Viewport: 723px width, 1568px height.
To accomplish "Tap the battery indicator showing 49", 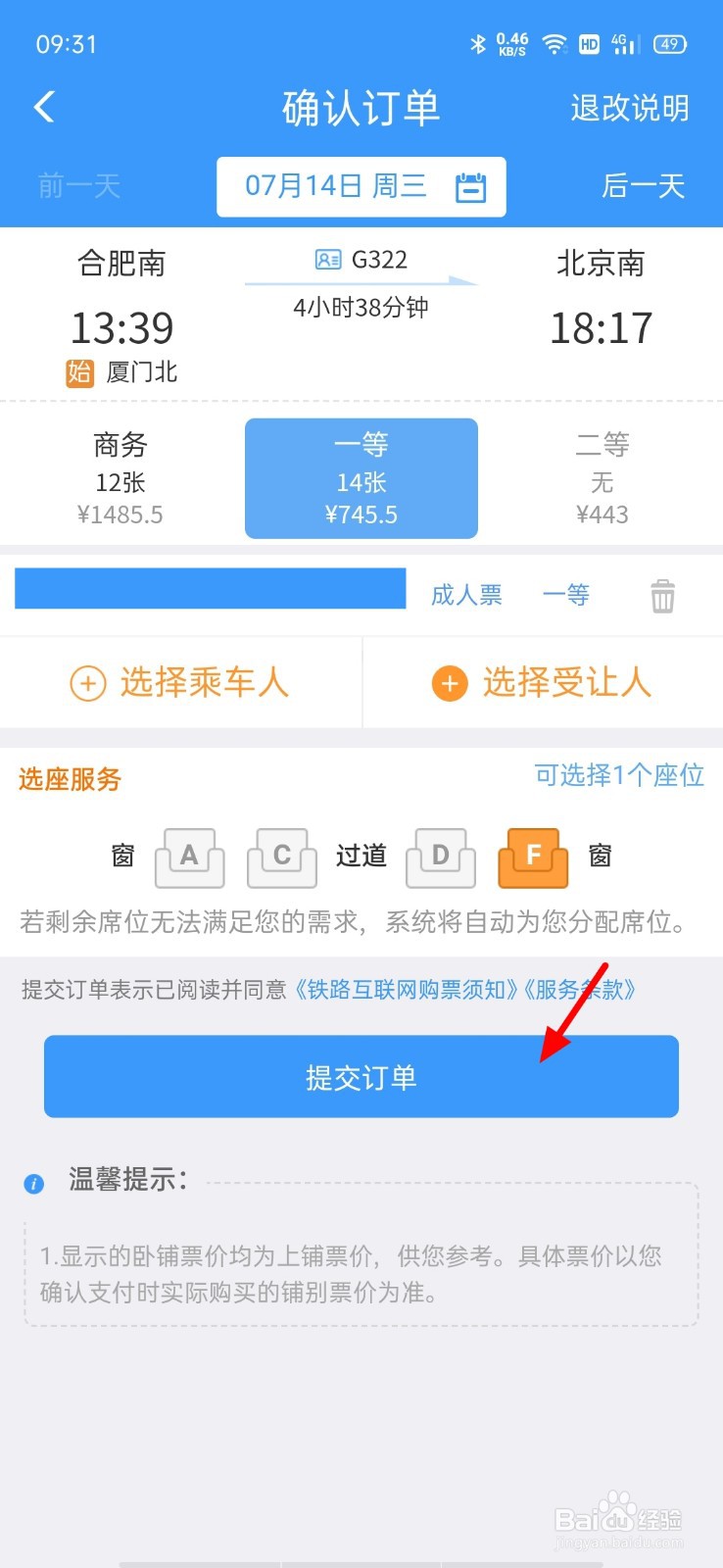I will [x=669, y=44].
